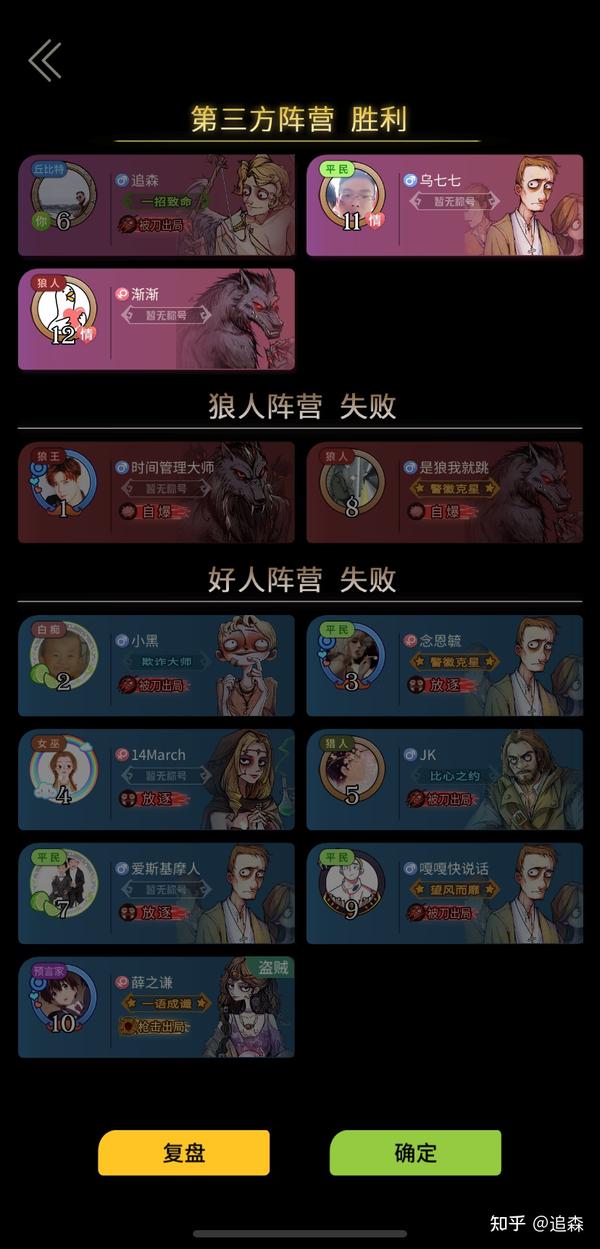Open player 1 时间管理大师's card
Image resolution: width=600 pixels, height=1249 pixels.
coord(157,492)
